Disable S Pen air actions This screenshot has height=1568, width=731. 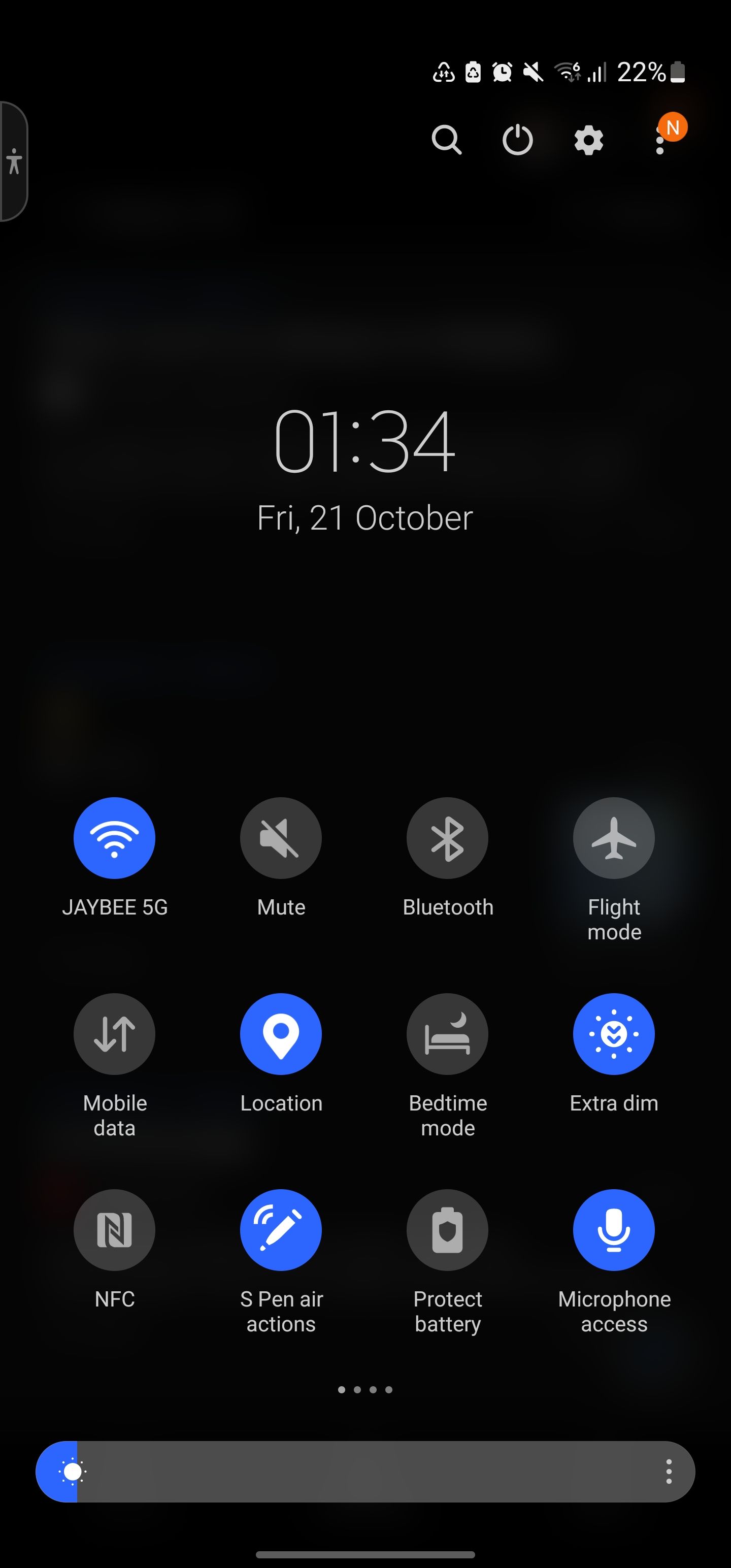pos(281,1229)
